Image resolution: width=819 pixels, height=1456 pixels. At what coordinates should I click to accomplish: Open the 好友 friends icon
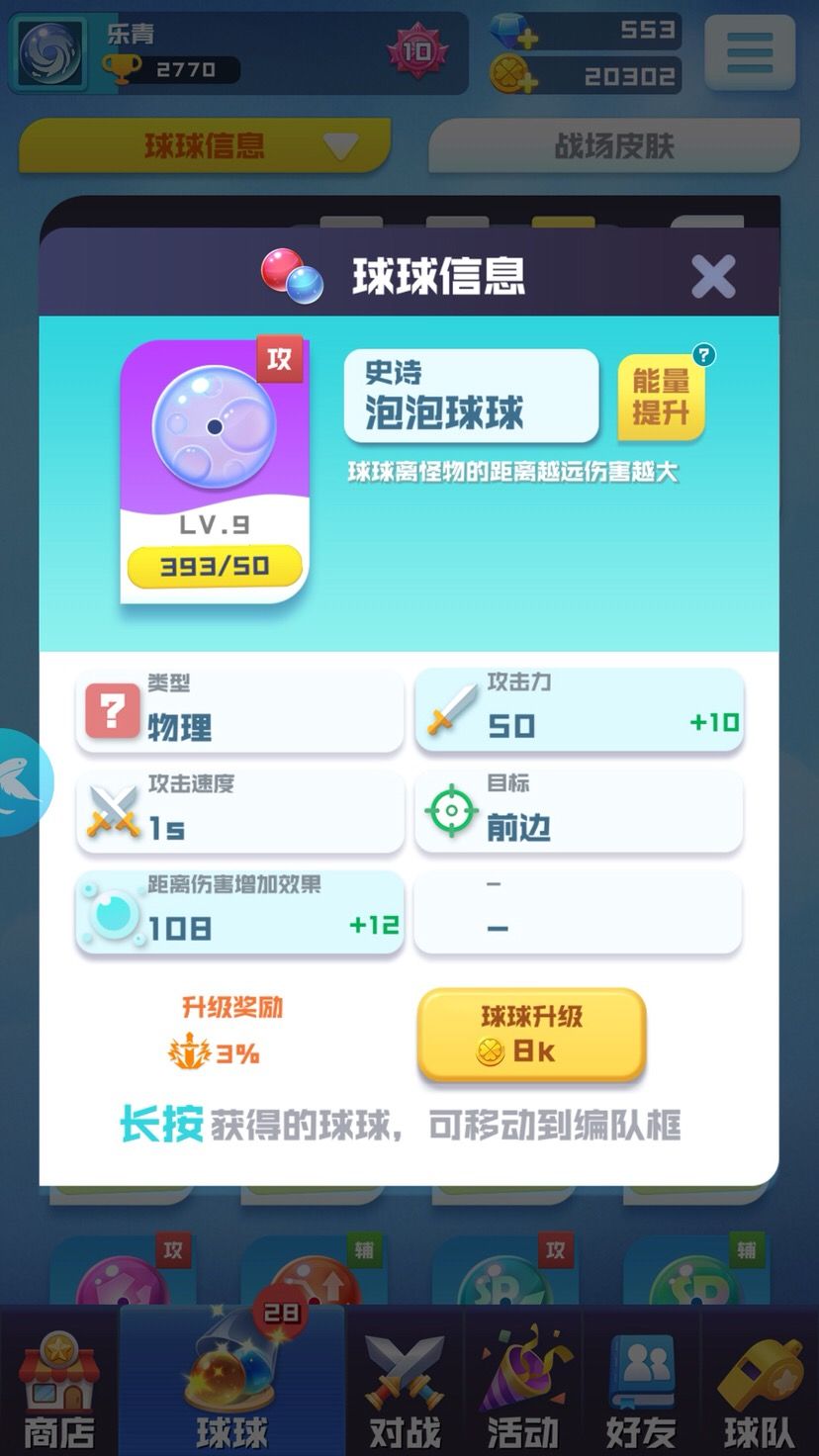641,1375
